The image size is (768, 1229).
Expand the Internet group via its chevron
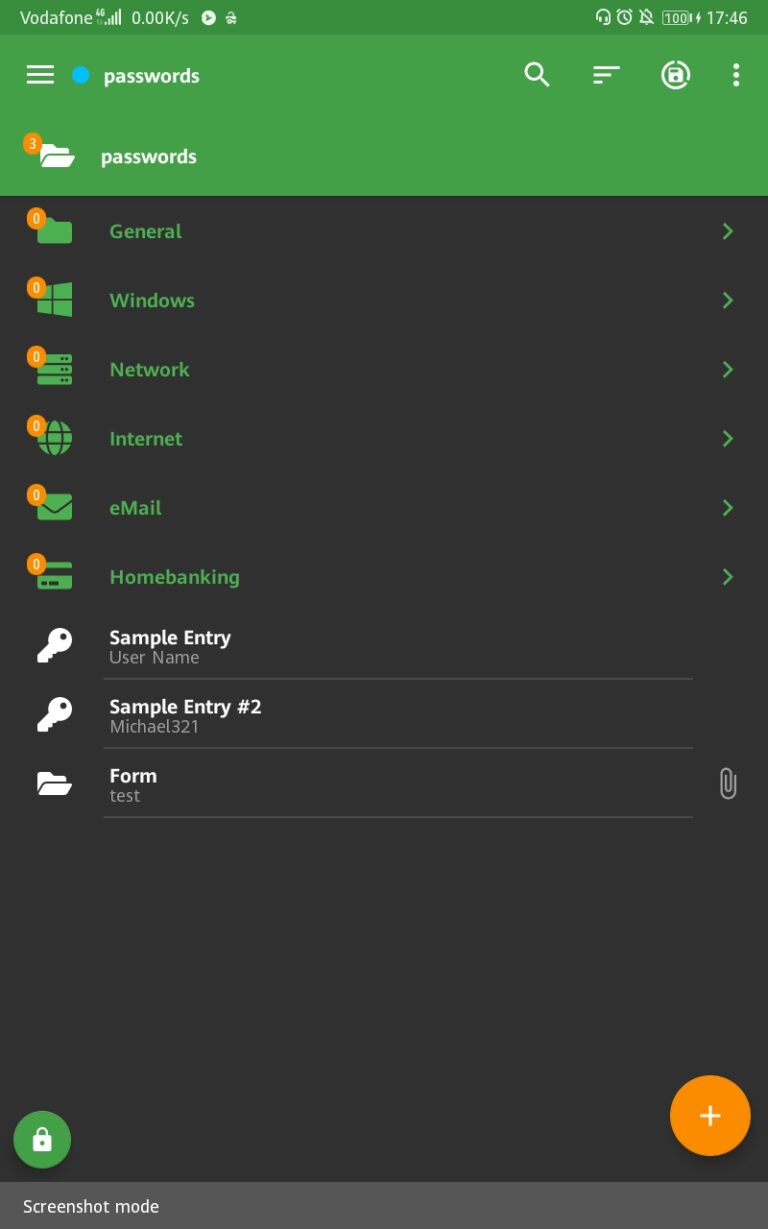point(728,438)
